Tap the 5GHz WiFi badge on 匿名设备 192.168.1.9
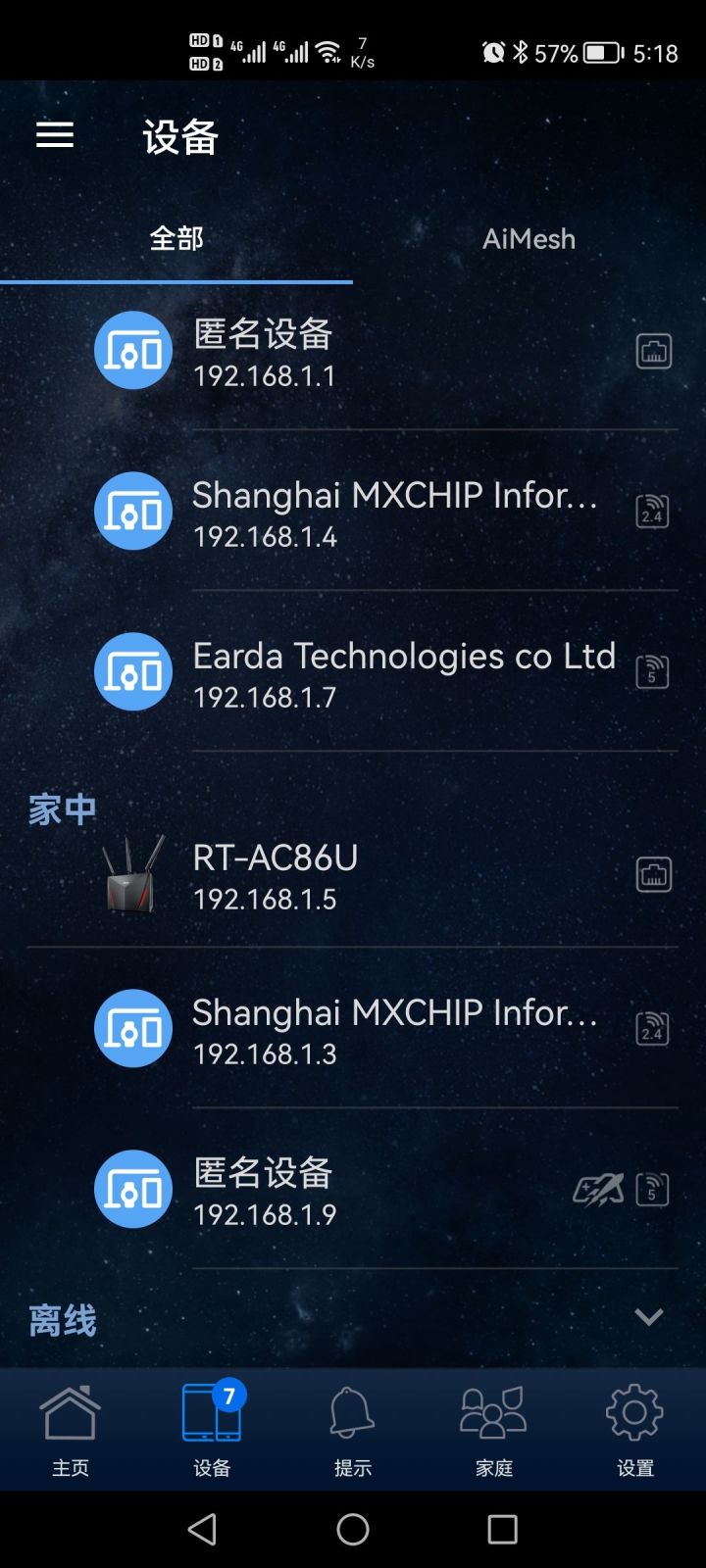This screenshot has width=706, height=1568. (x=650, y=1189)
